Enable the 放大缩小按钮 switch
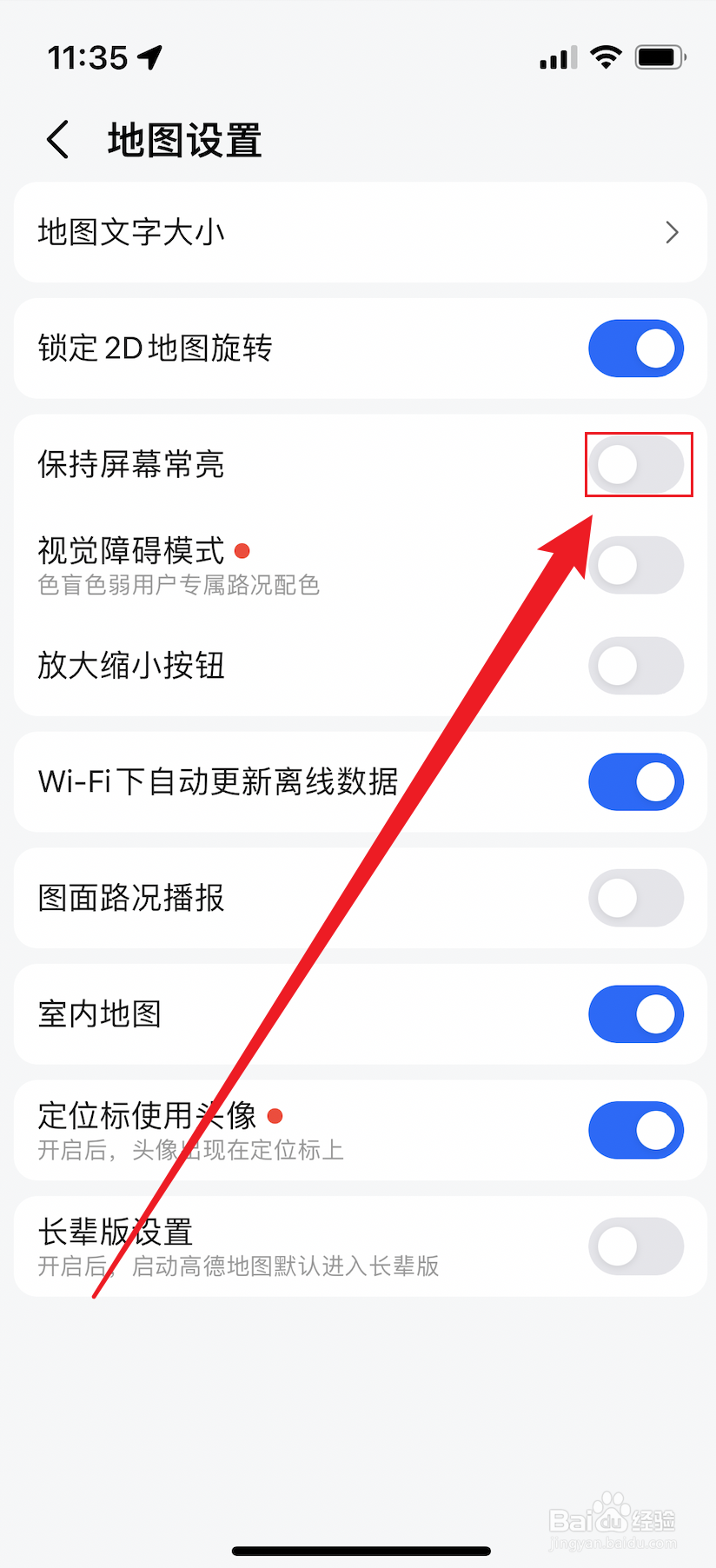716x1568 pixels. tap(636, 666)
